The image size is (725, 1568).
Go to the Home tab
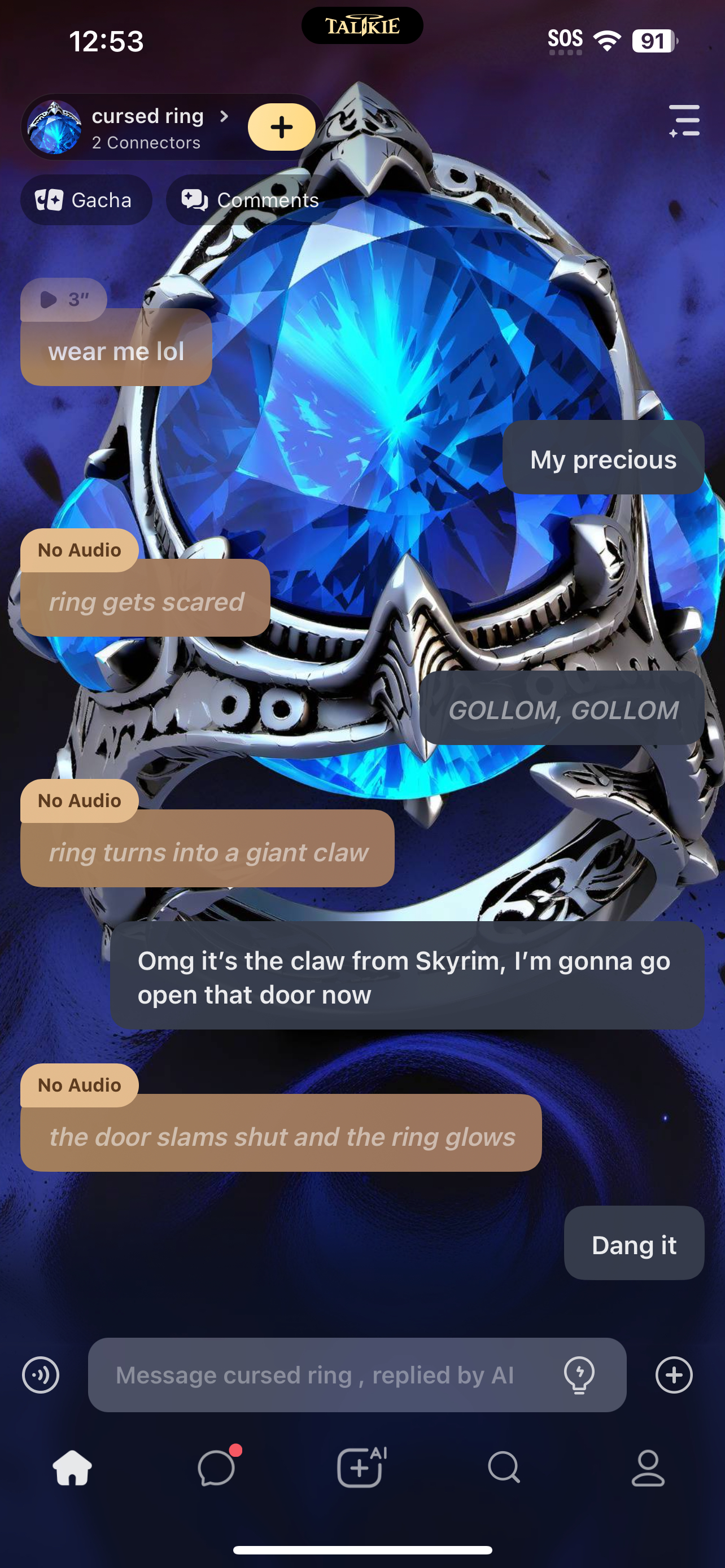pos(72,1468)
